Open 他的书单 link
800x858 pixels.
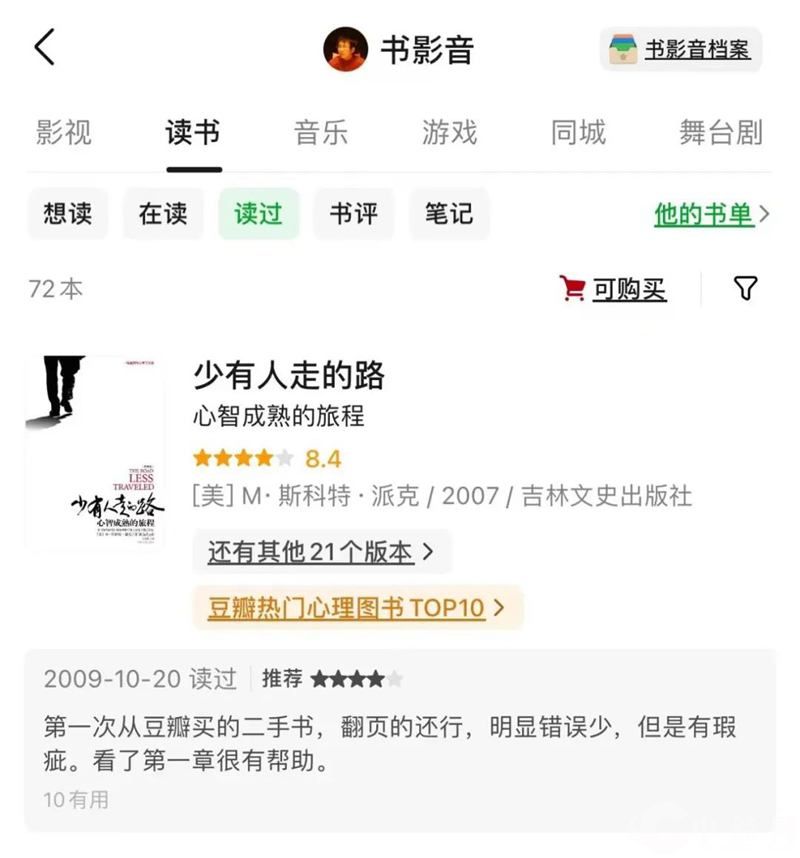711,214
